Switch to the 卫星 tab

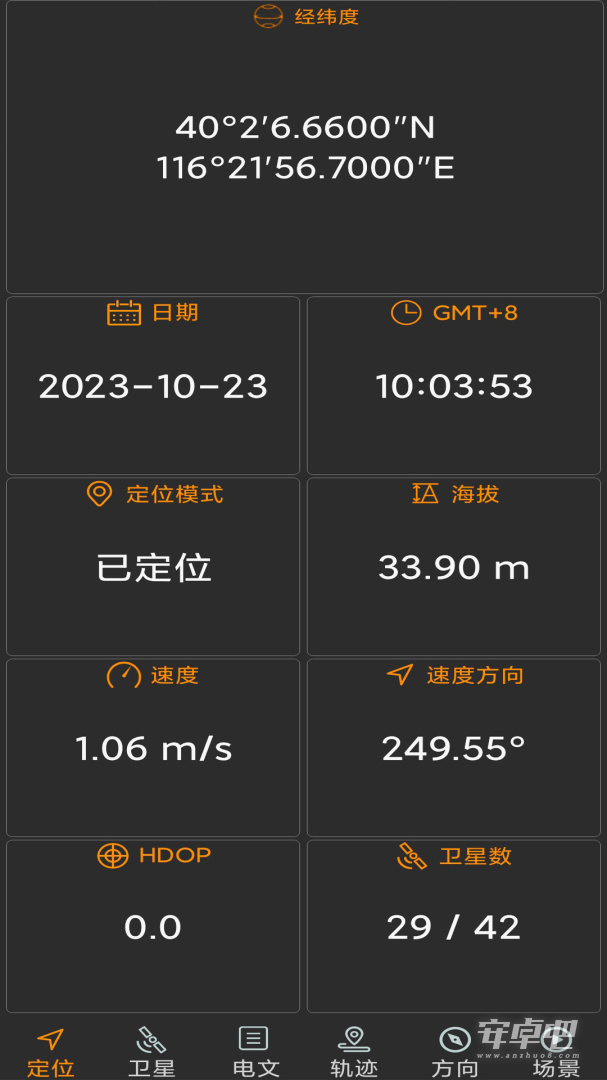point(152,1052)
